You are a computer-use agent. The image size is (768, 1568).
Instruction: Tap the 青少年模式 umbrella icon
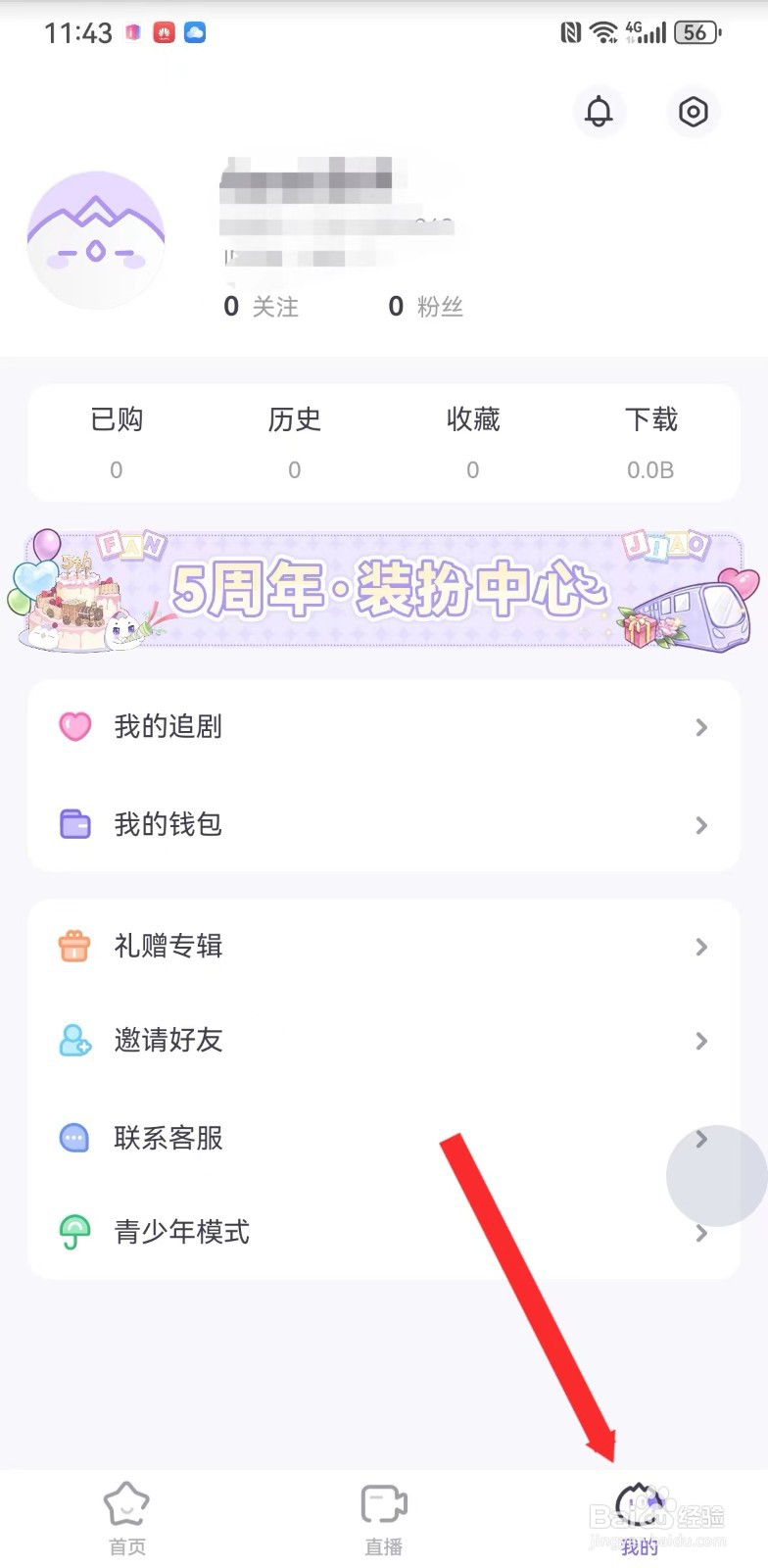[x=73, y=1232]
